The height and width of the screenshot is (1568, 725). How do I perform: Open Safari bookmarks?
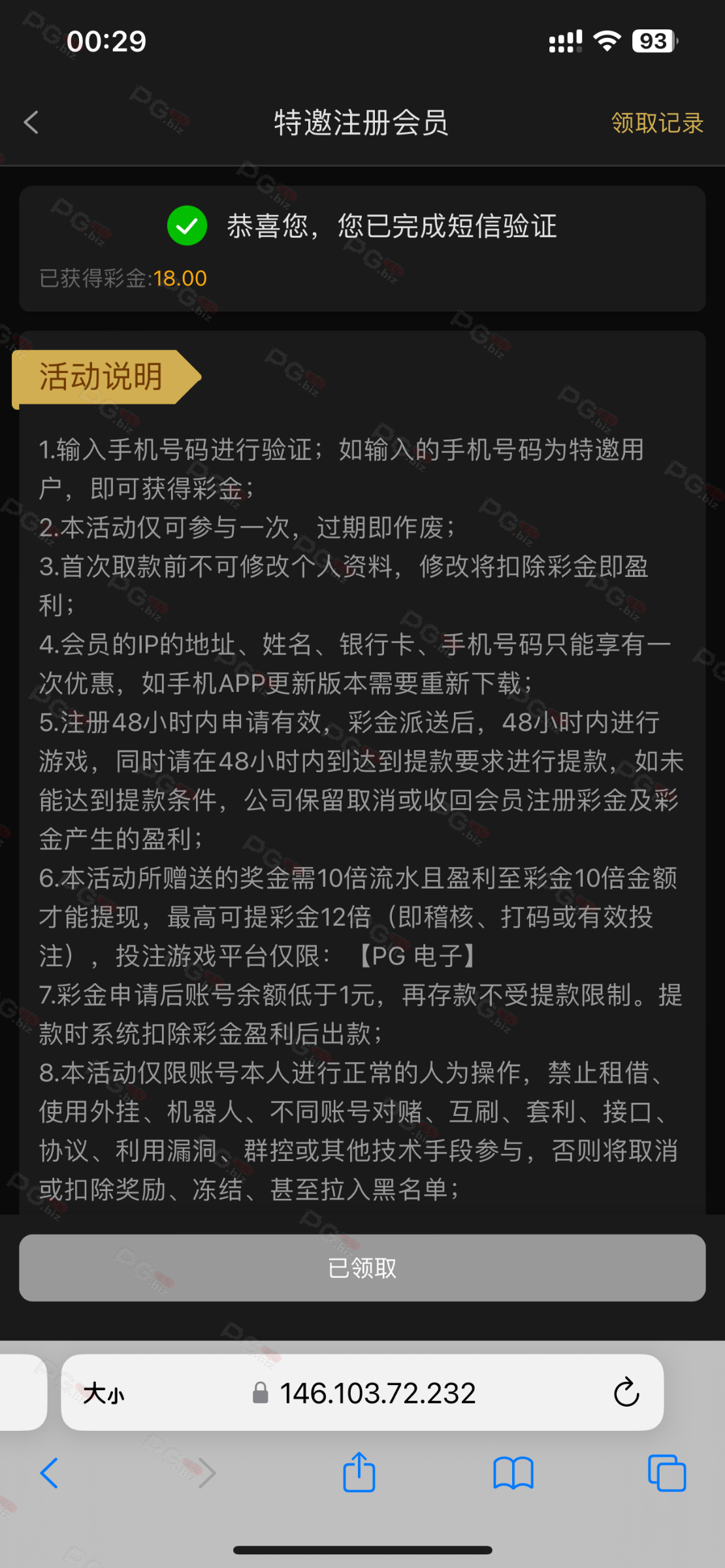(513, 1473)
